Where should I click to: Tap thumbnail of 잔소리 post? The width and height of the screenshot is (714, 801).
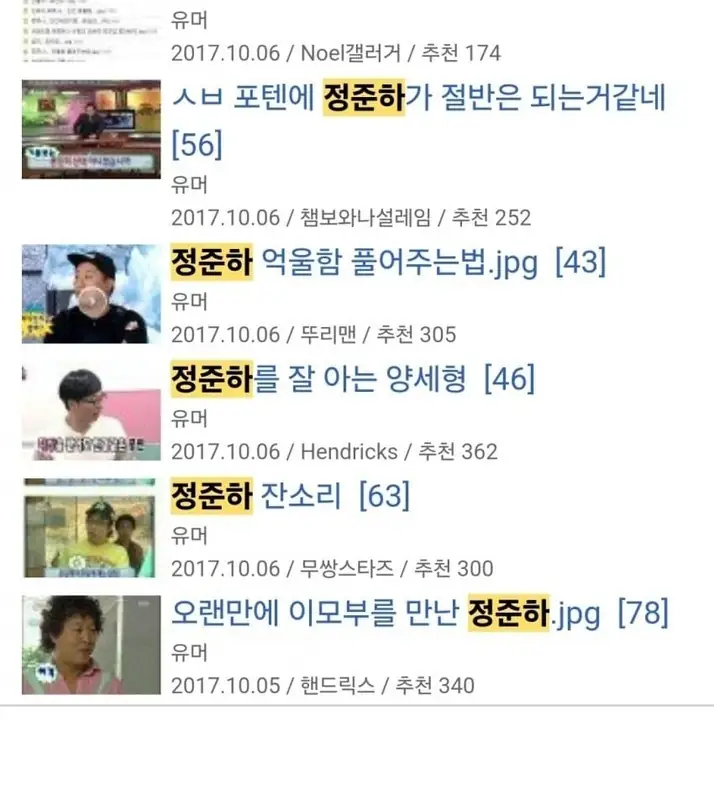(x=91, y=527)
